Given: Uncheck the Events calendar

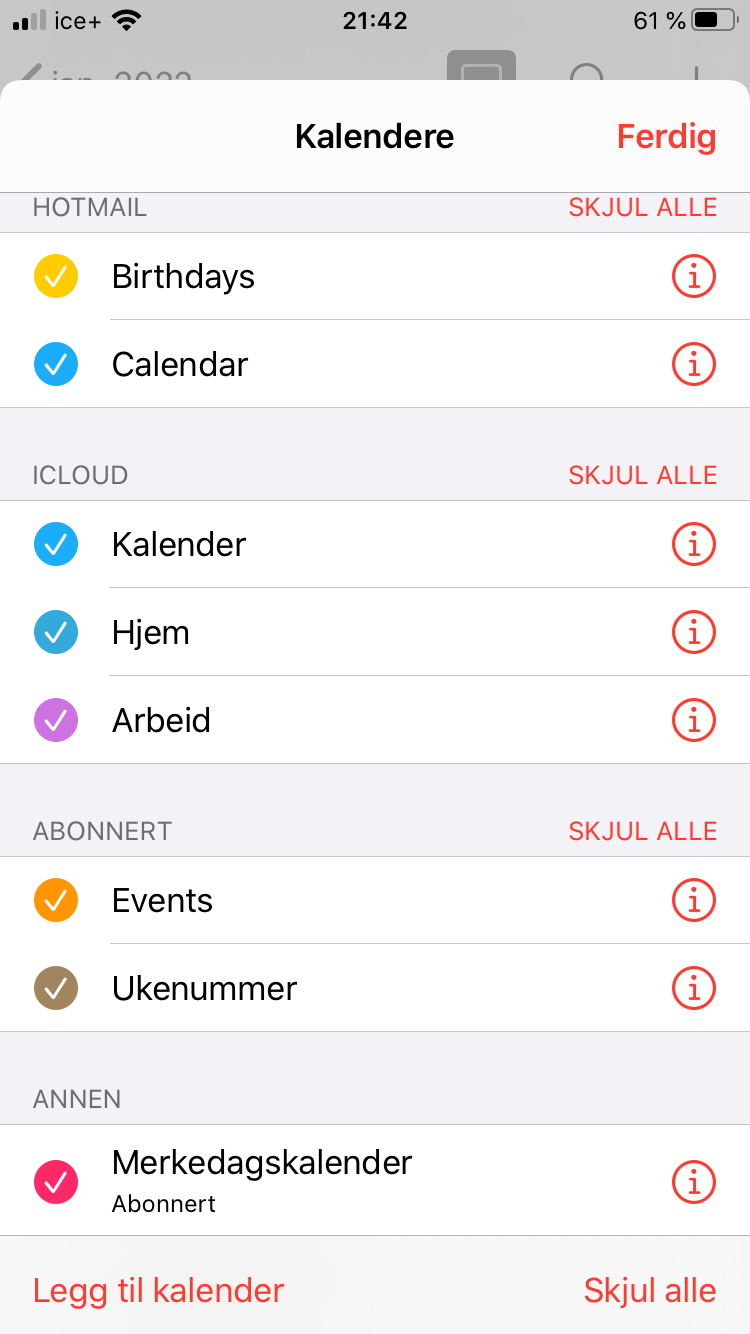Looking at the screenshot, I should coord(56,900).
